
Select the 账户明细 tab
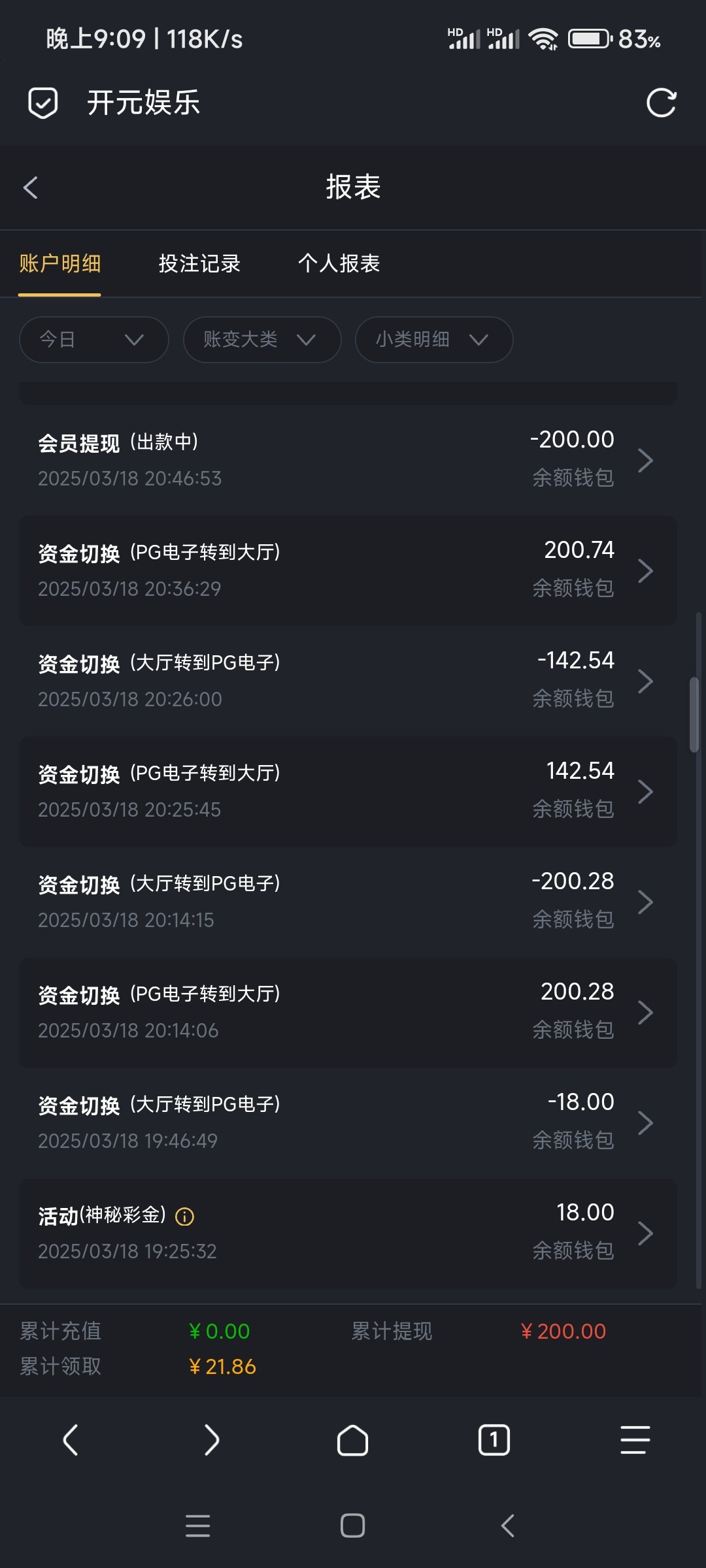[59, 263]
